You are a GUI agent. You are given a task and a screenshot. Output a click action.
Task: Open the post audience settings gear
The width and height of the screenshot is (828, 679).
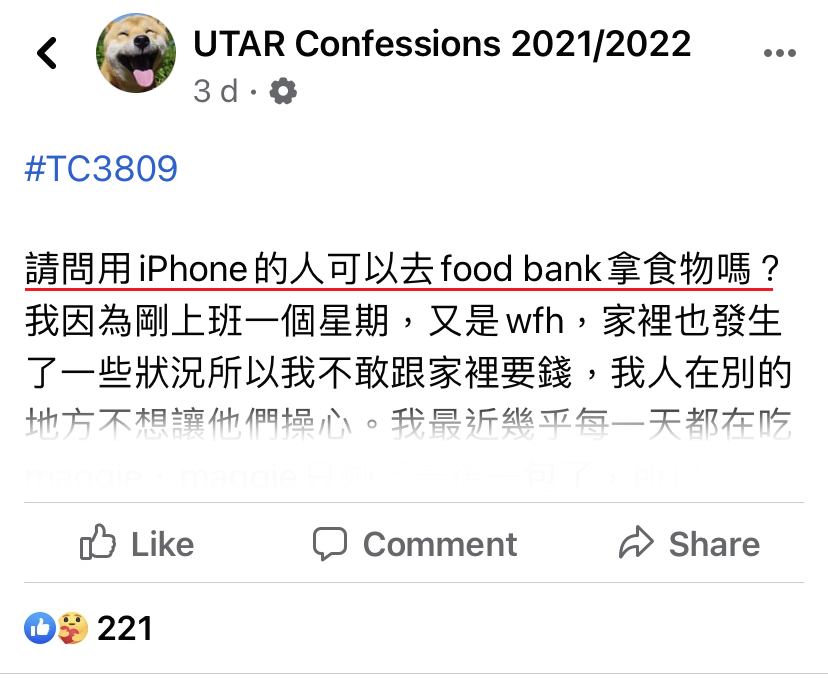pyautogui.click(x=284, y=92)
